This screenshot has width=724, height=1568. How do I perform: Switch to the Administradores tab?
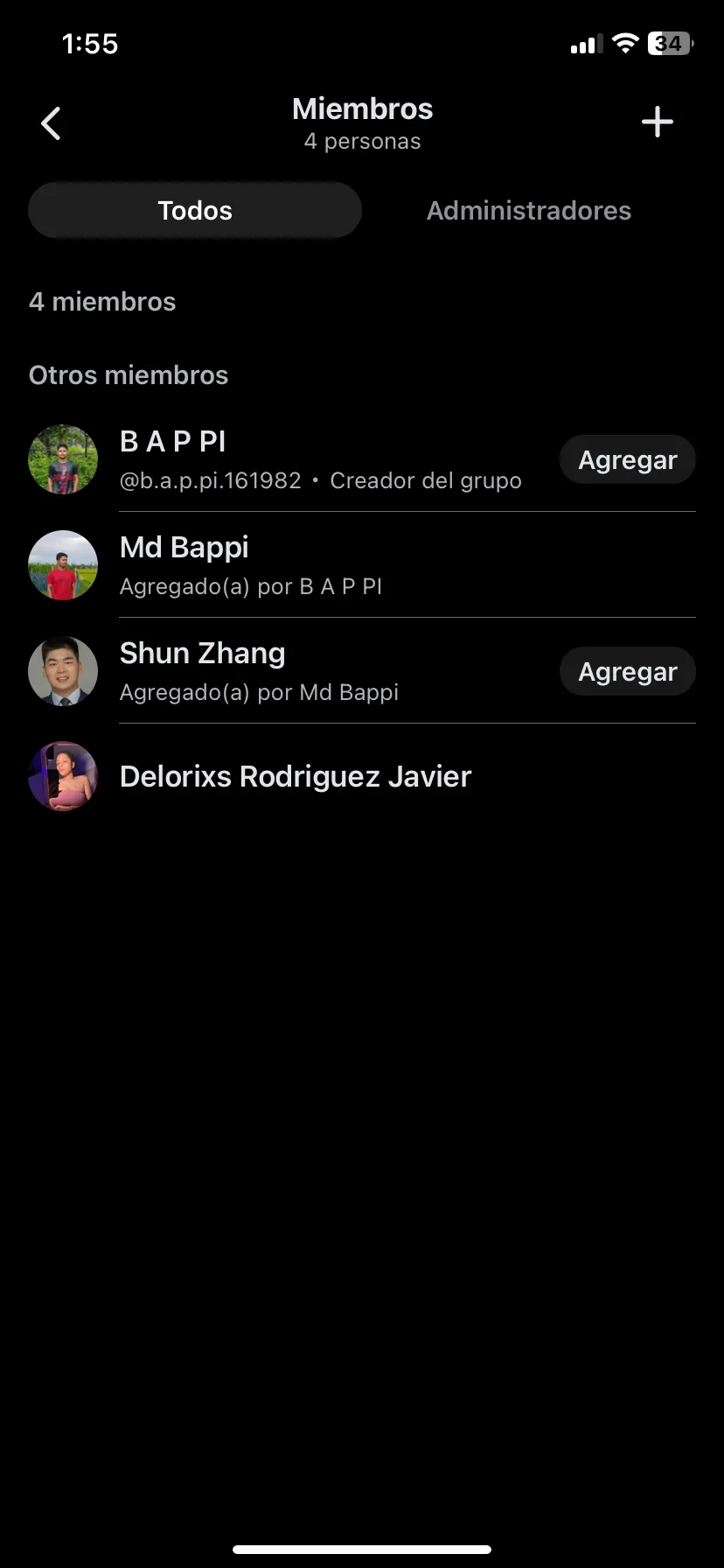tap(528, 211)
